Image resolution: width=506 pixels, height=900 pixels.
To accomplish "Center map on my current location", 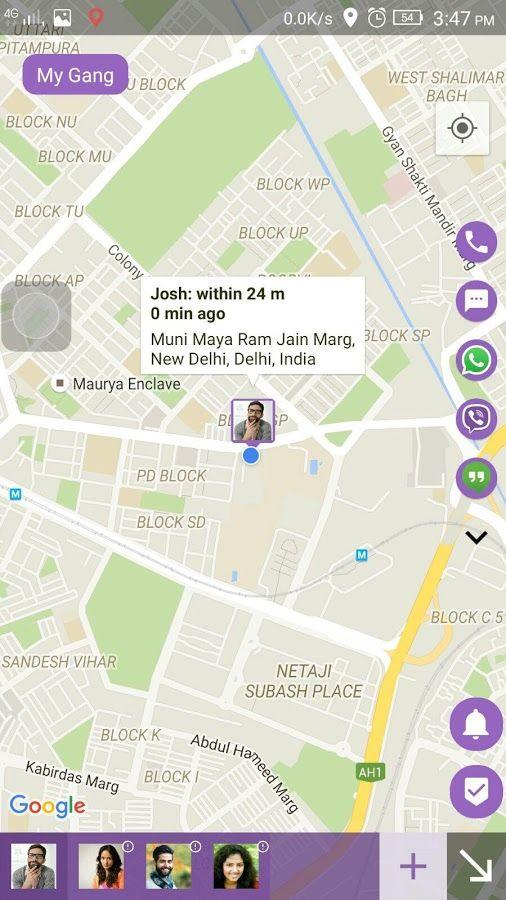I will [x=462, y=128].
